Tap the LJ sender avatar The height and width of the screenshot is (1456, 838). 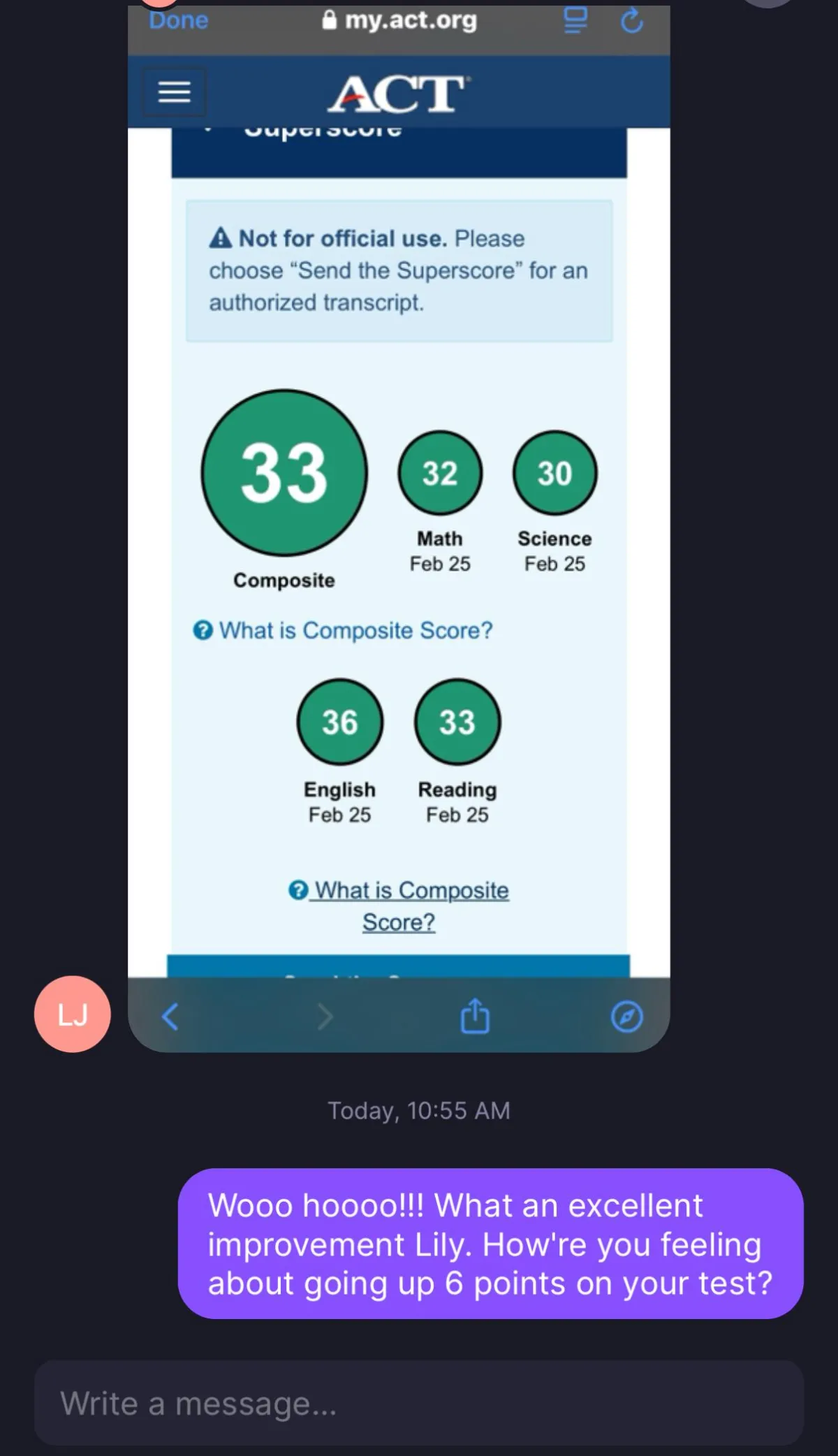73,1014
